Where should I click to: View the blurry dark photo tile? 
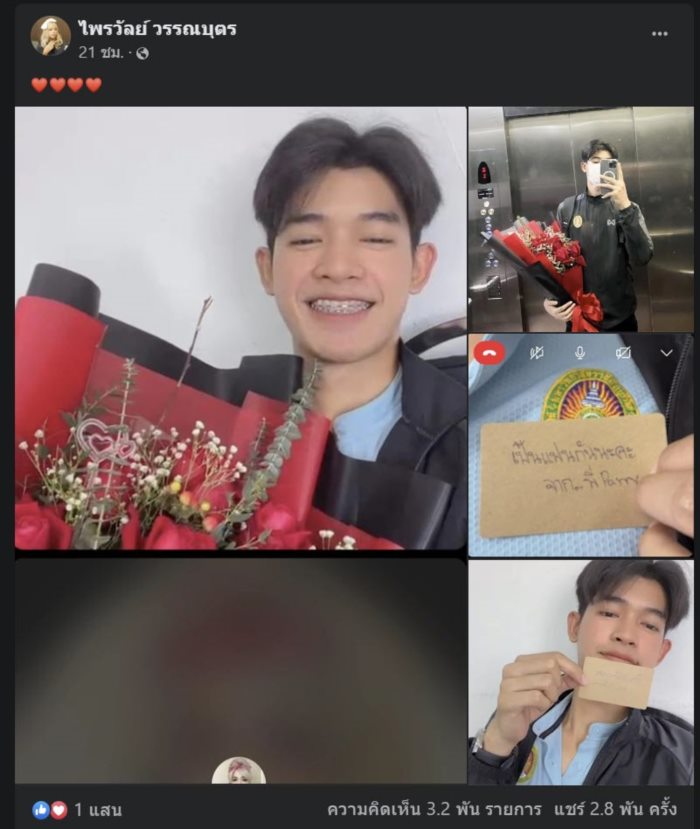point(240,670)
